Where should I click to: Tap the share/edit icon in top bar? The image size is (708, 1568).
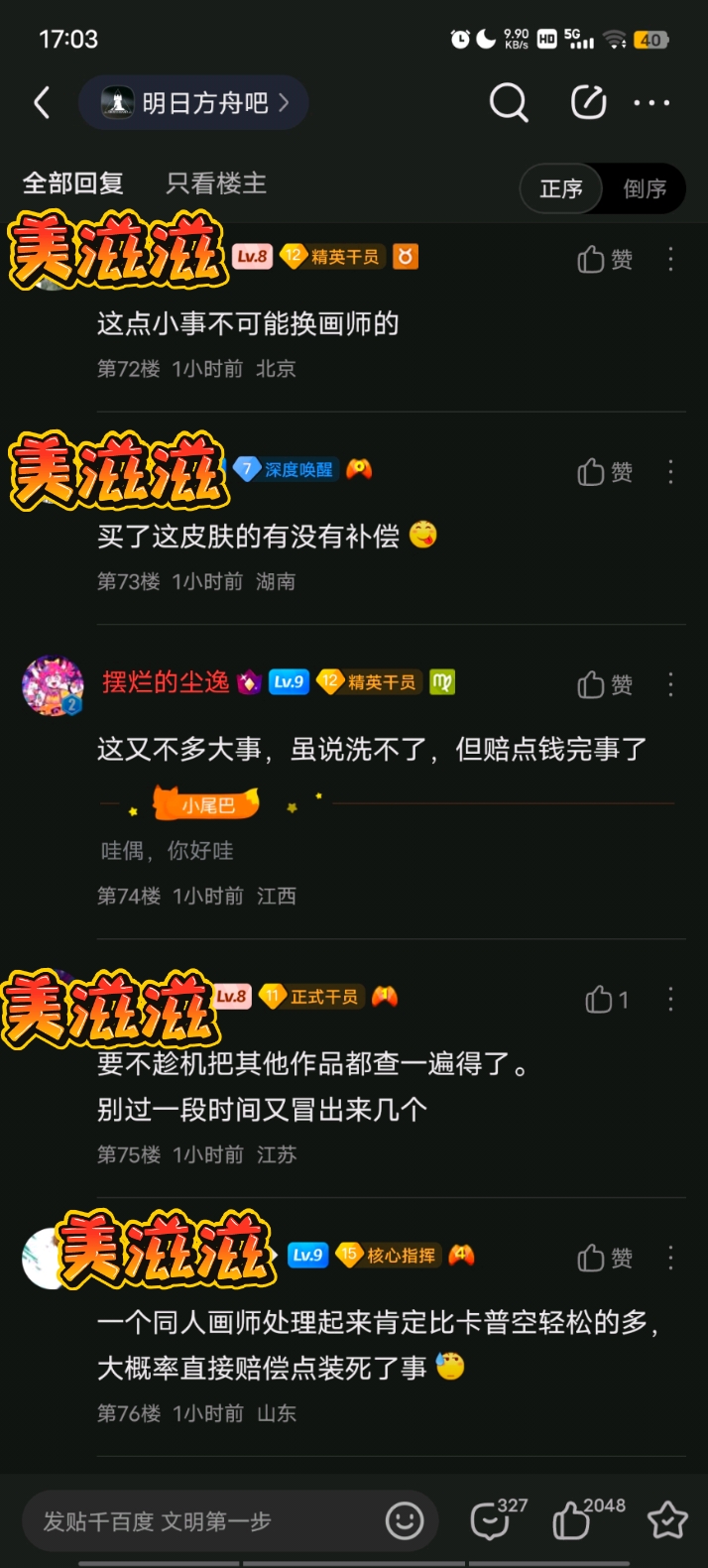tap(588, 103)
